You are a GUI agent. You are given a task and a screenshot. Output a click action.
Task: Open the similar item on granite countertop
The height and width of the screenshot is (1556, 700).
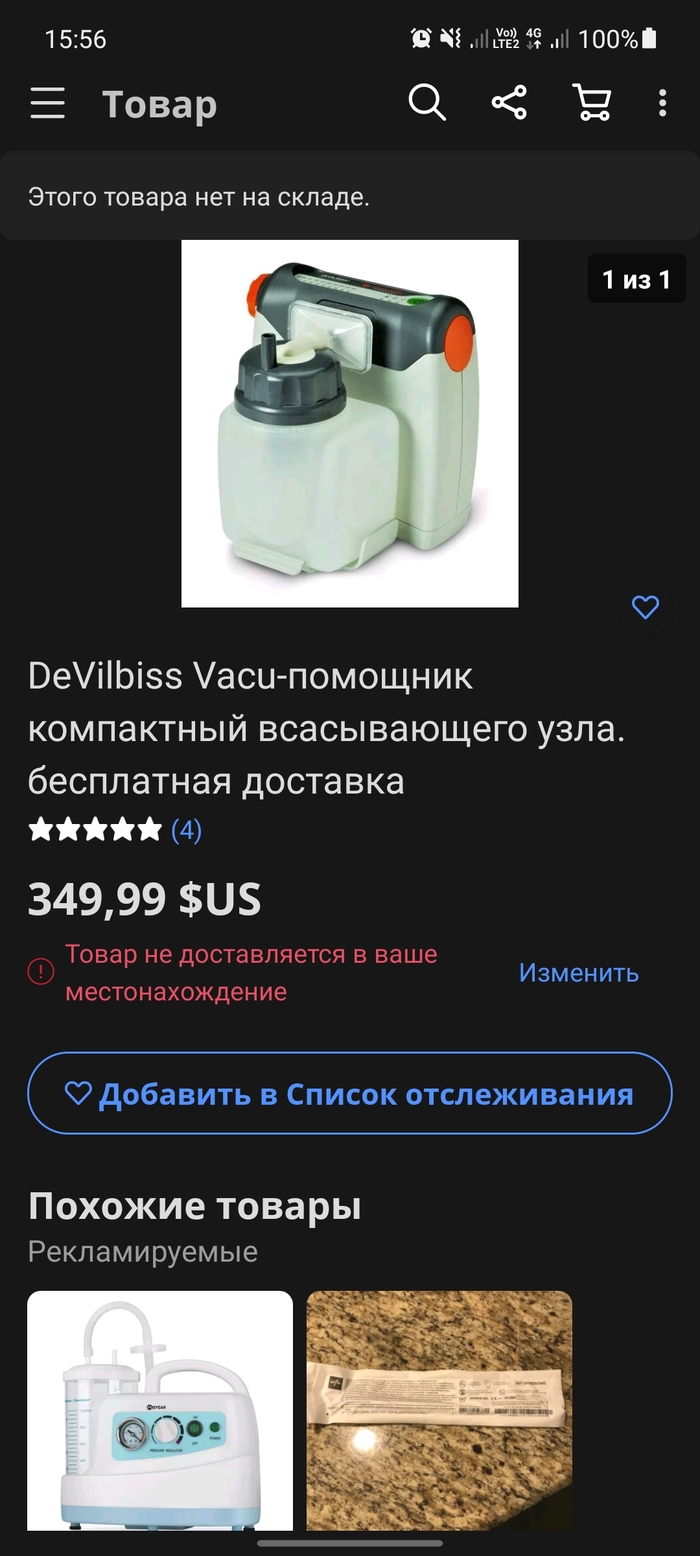coord(439,1410)
